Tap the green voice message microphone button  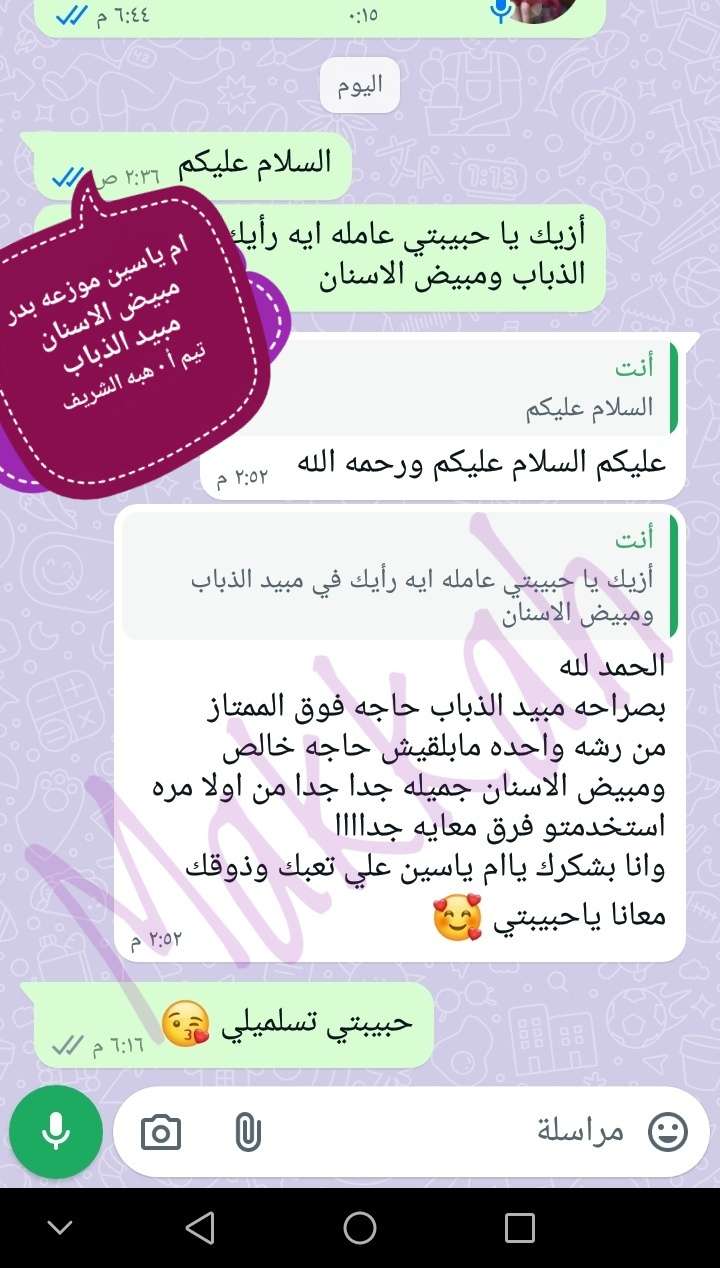point(56,1131)
